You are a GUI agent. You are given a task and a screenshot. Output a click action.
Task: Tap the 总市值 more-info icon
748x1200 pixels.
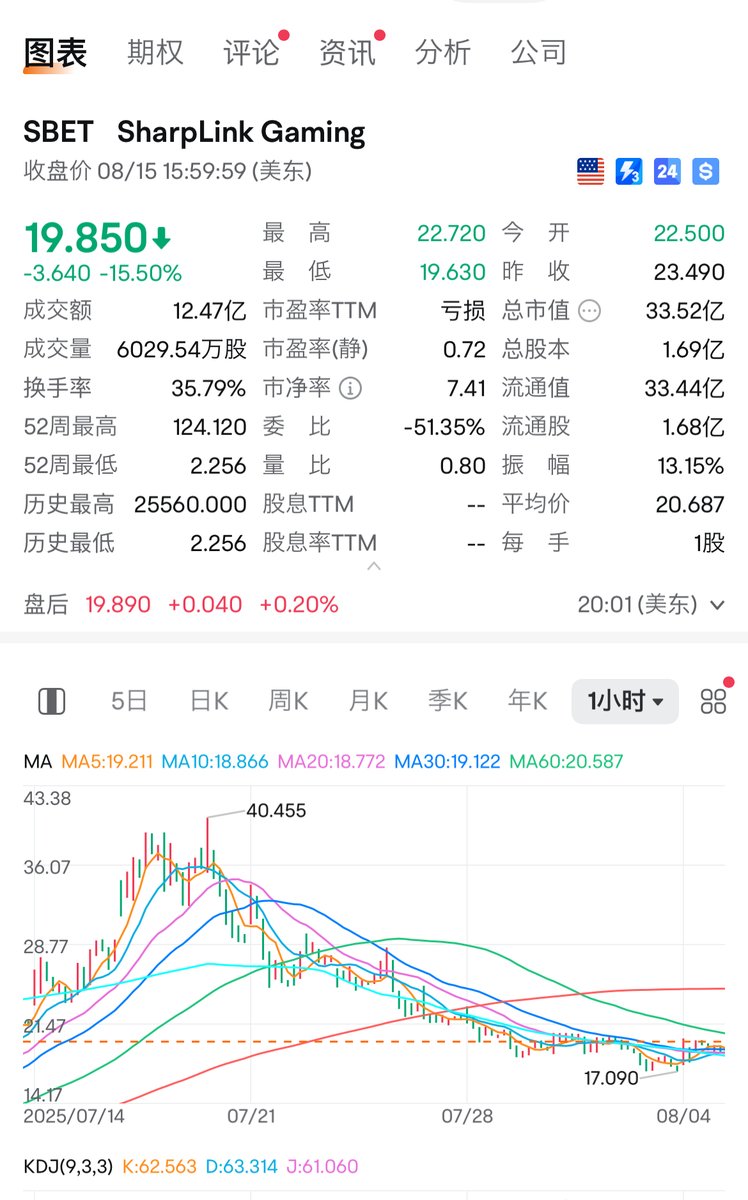pyautogui.click(x=590, y=311)
